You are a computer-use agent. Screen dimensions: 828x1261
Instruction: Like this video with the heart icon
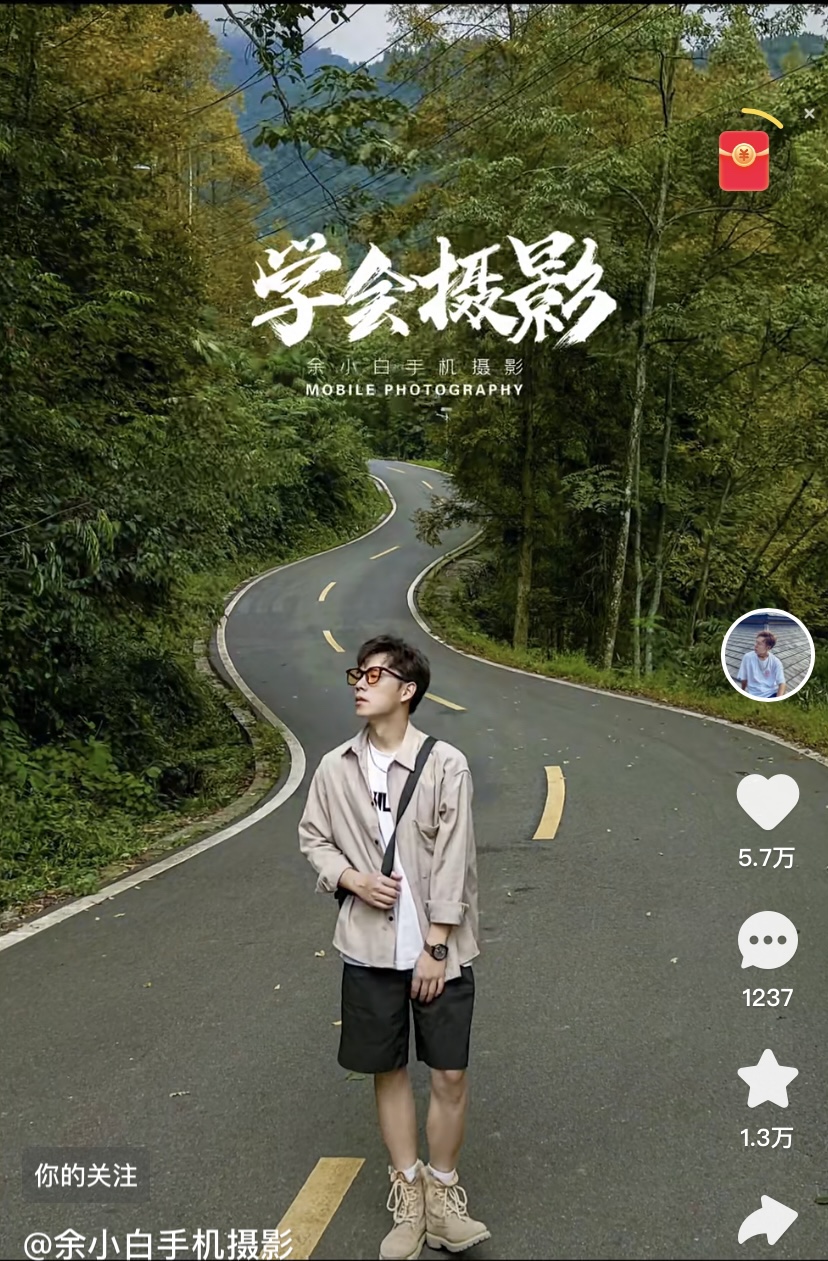[x=767, y=802]
